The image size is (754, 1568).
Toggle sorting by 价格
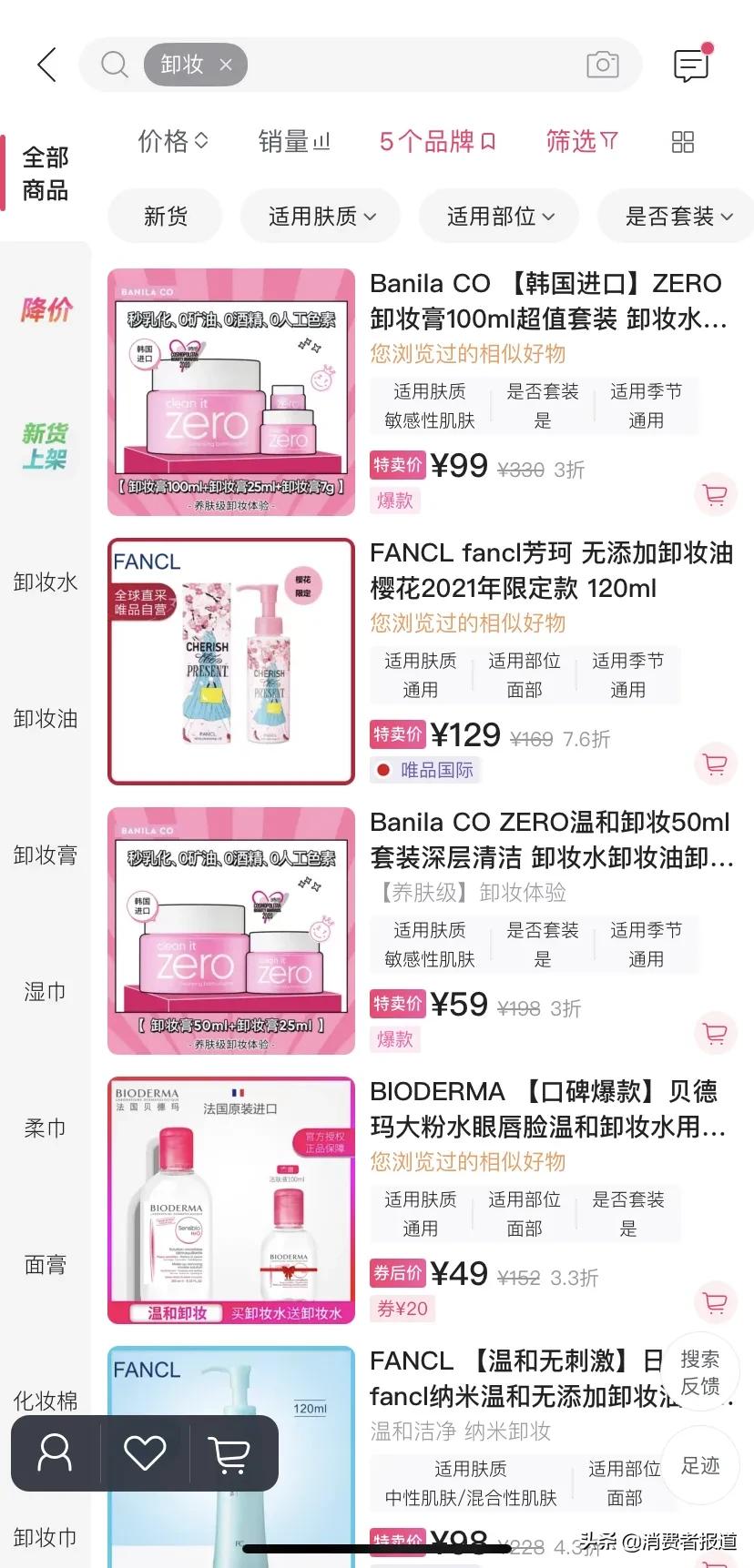pos(173,142)
